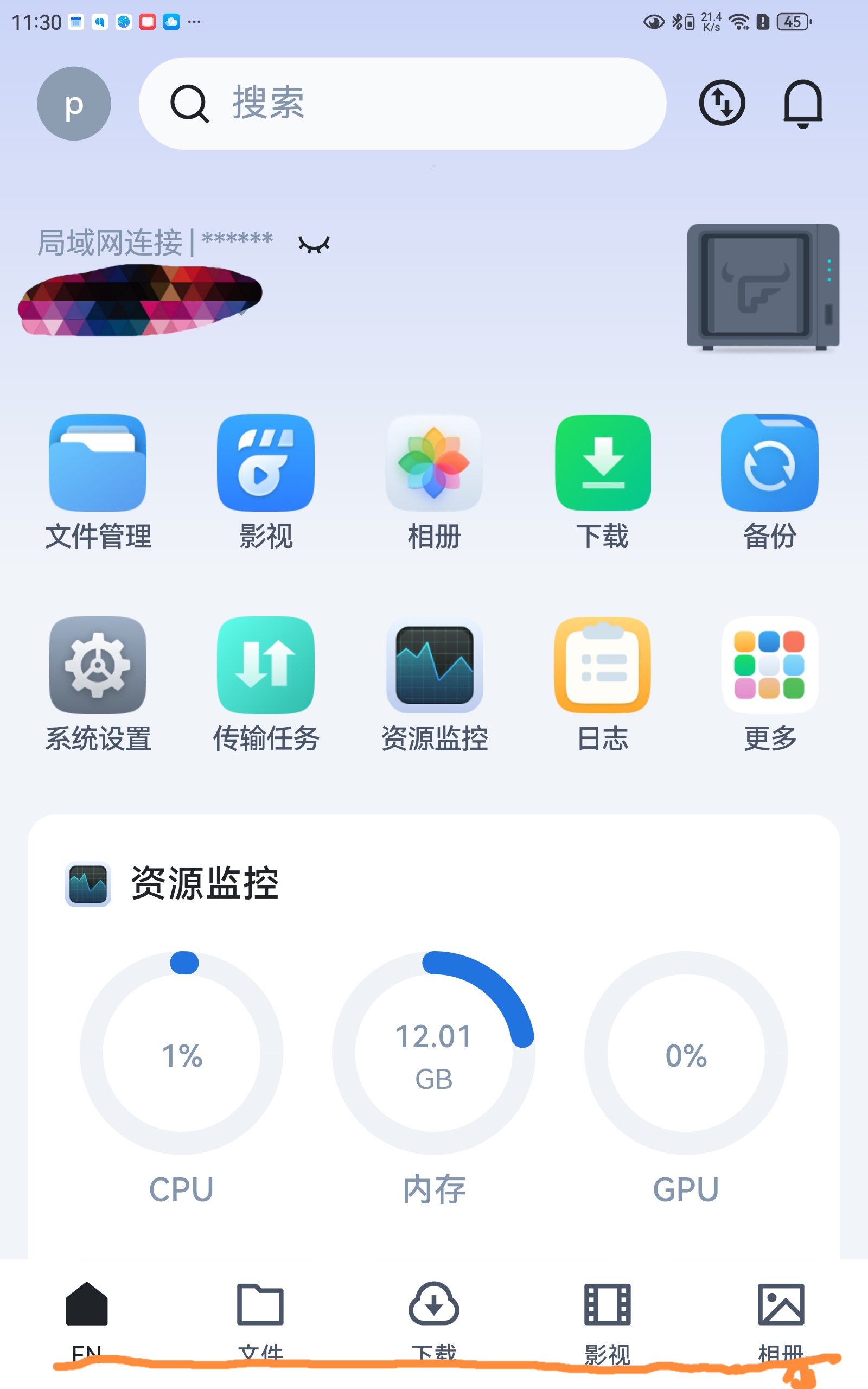Open the notifications bell
This screenshot has width=868, height=1389.
[x=802, y=103]
